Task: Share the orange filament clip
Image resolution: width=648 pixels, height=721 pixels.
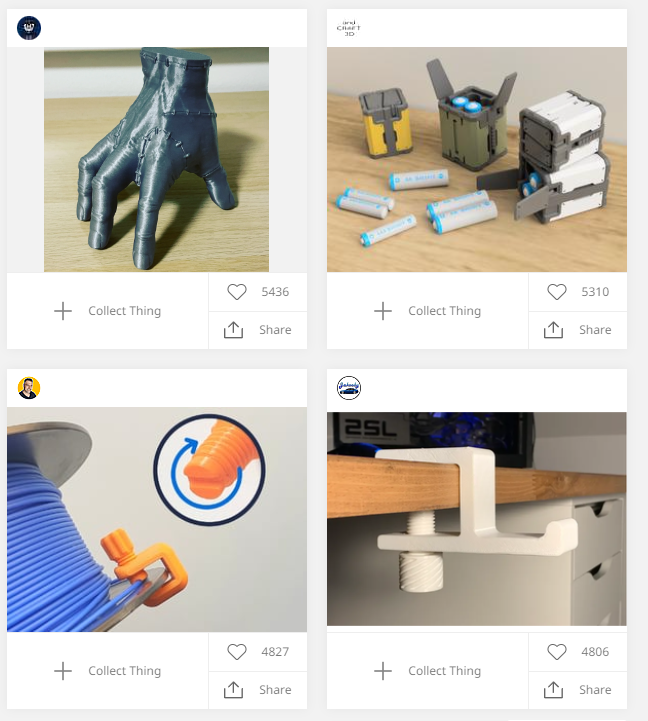Action: (x=258, y=690)
